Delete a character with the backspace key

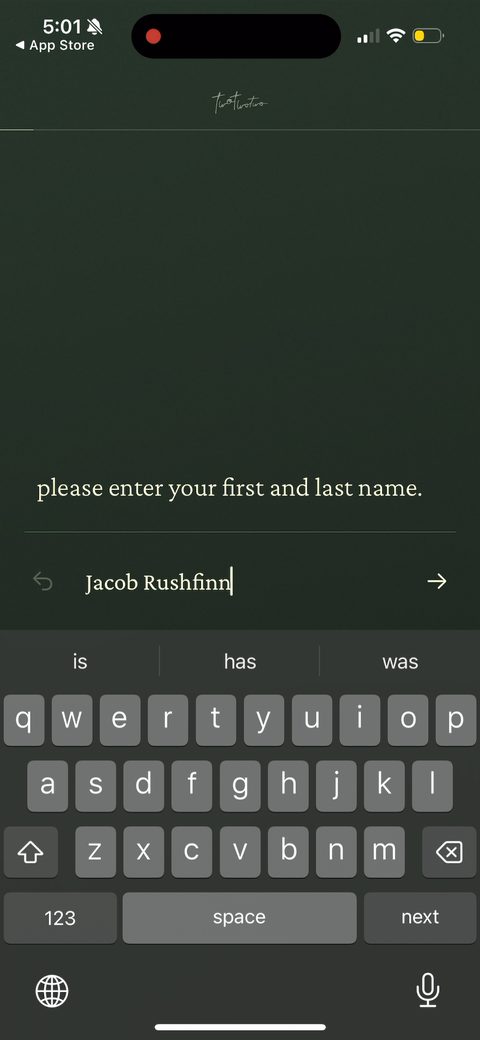coord(449,852)
